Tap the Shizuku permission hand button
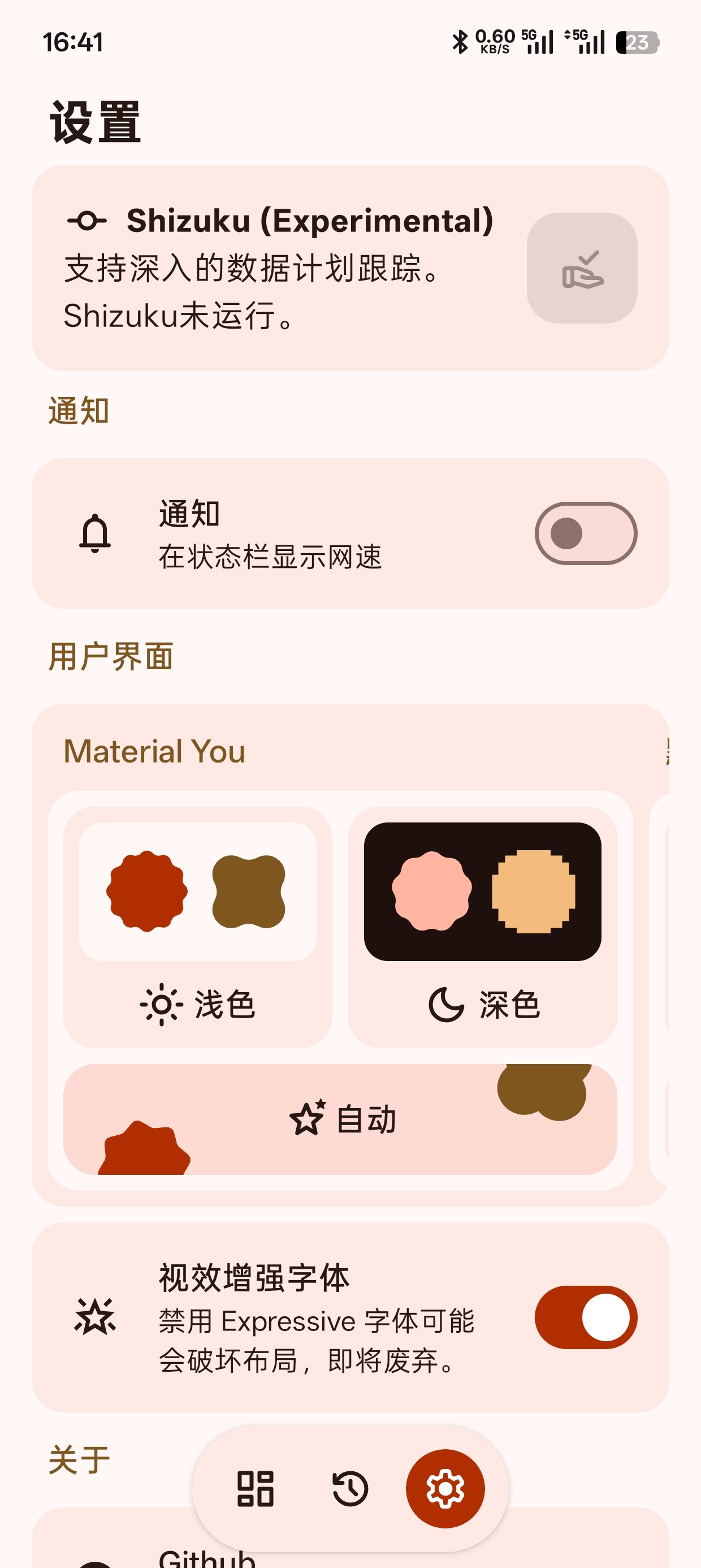 (582, 268)
